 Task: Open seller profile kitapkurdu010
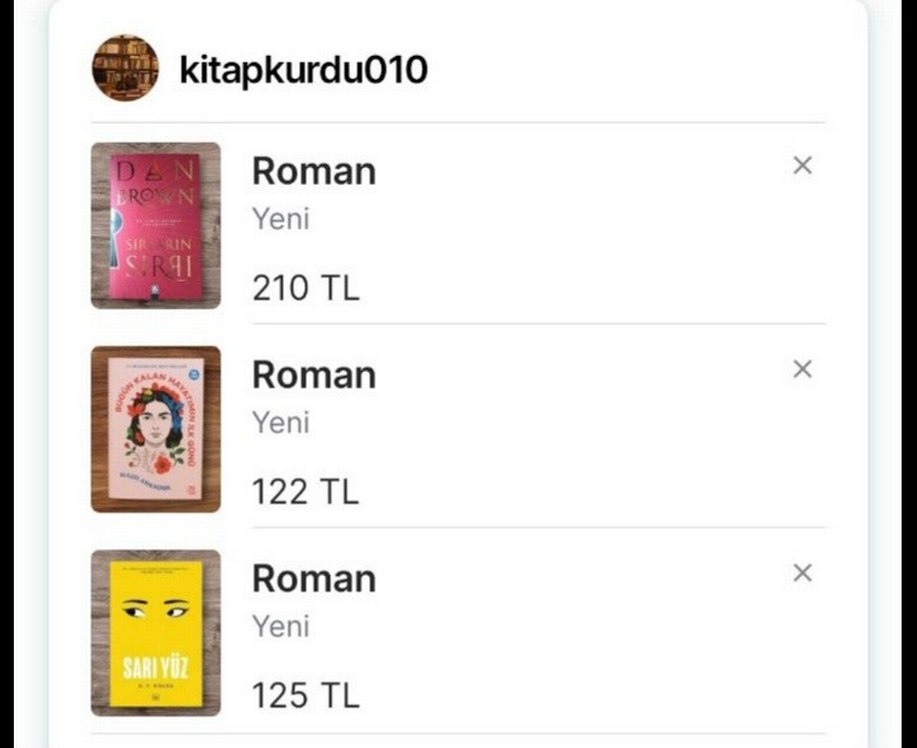(x=302, y=69)
